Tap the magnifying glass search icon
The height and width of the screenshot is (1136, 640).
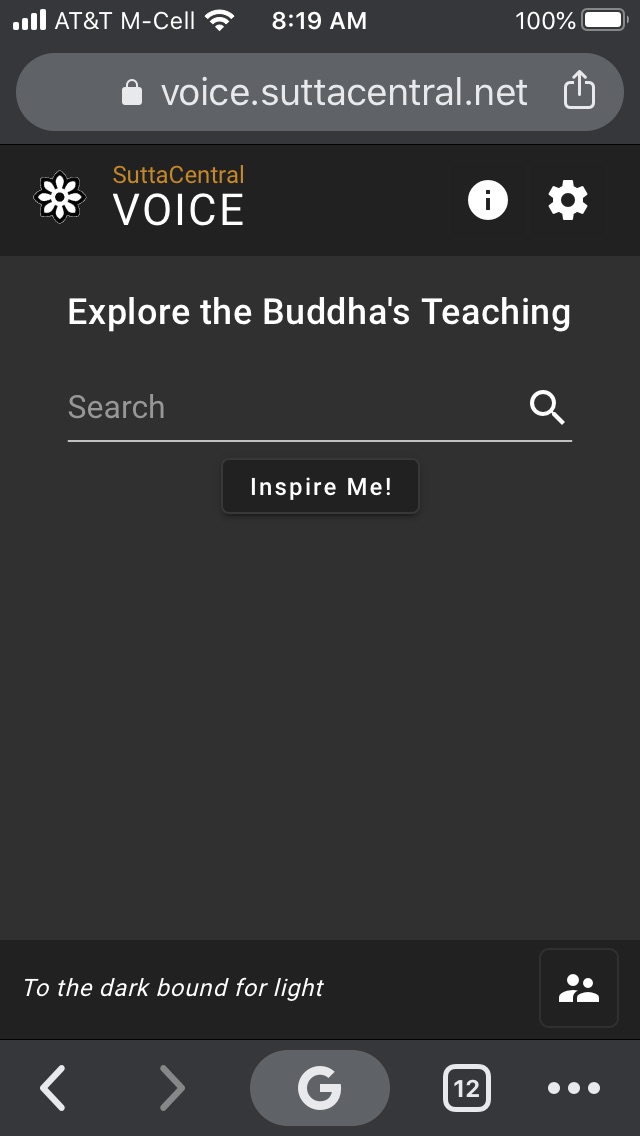[547, 407]
